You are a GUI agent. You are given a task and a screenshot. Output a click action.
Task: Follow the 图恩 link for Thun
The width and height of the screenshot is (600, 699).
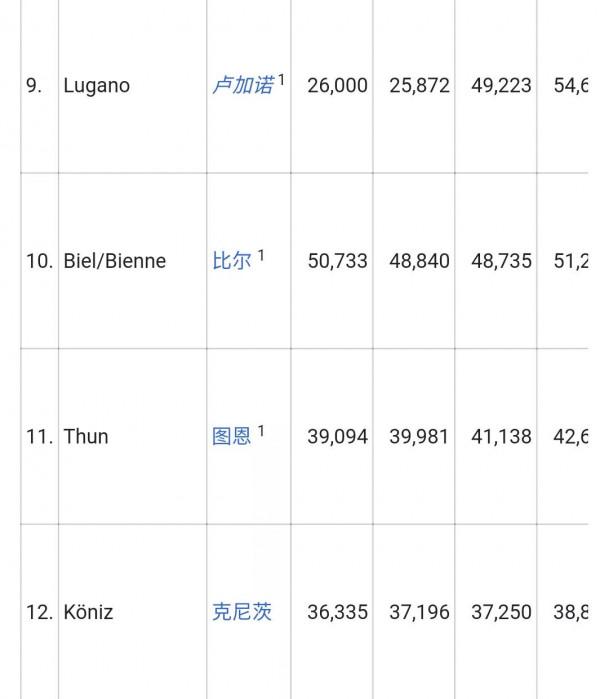point(232,437)
